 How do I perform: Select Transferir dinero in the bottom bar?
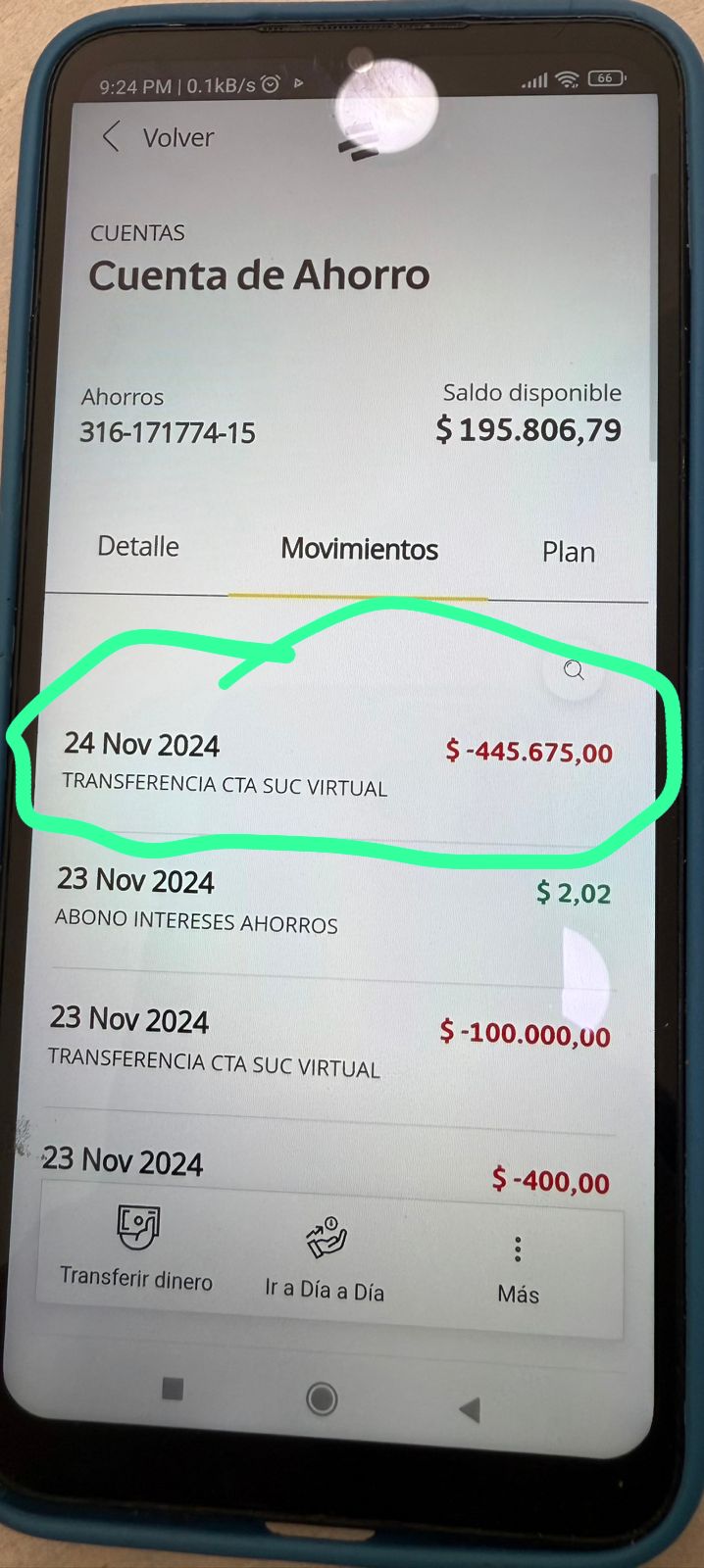pyautogui.click(x=136, y=1249)
